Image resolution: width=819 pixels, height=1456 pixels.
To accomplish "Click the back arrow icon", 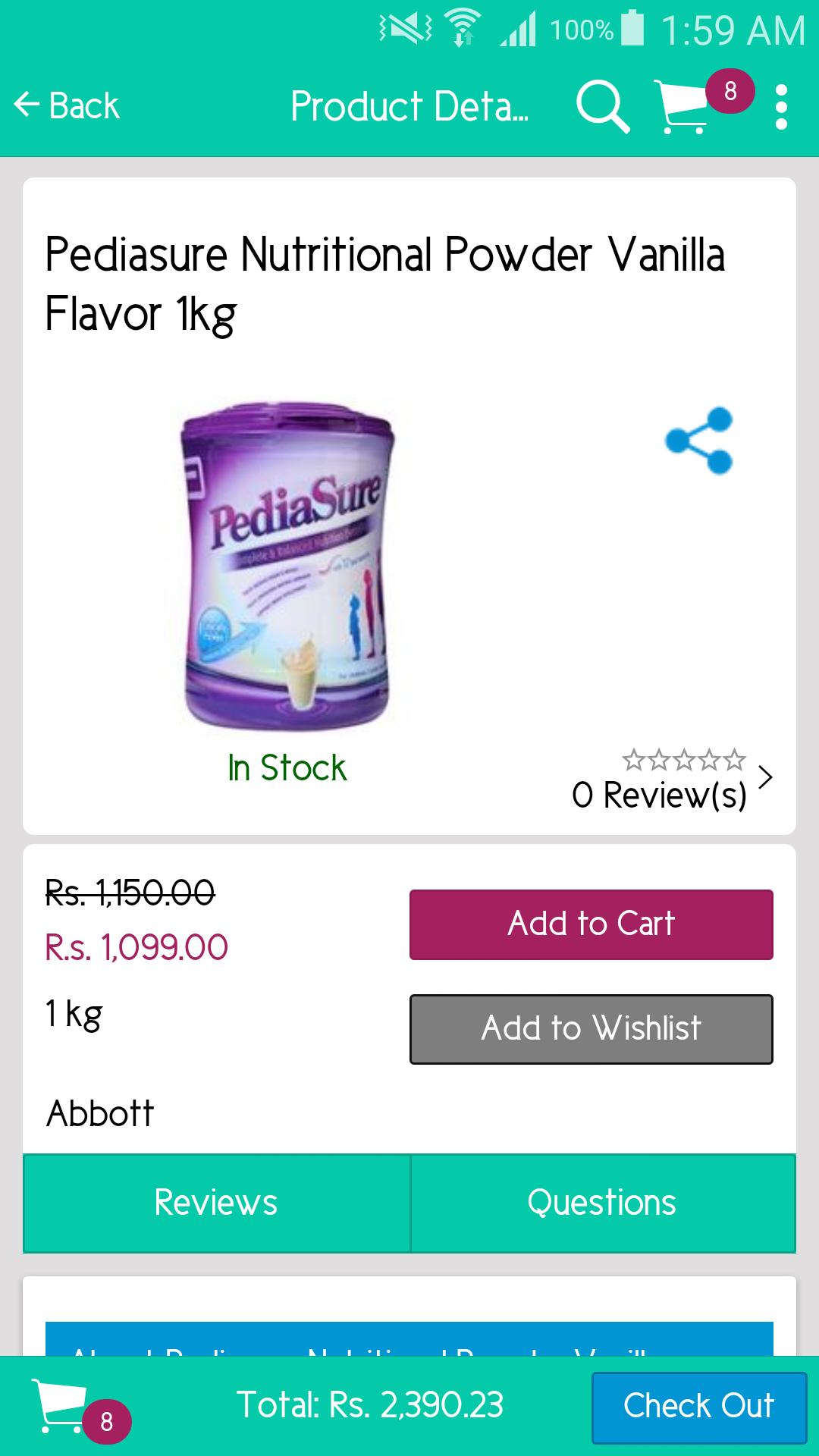I will pos(27,105).
